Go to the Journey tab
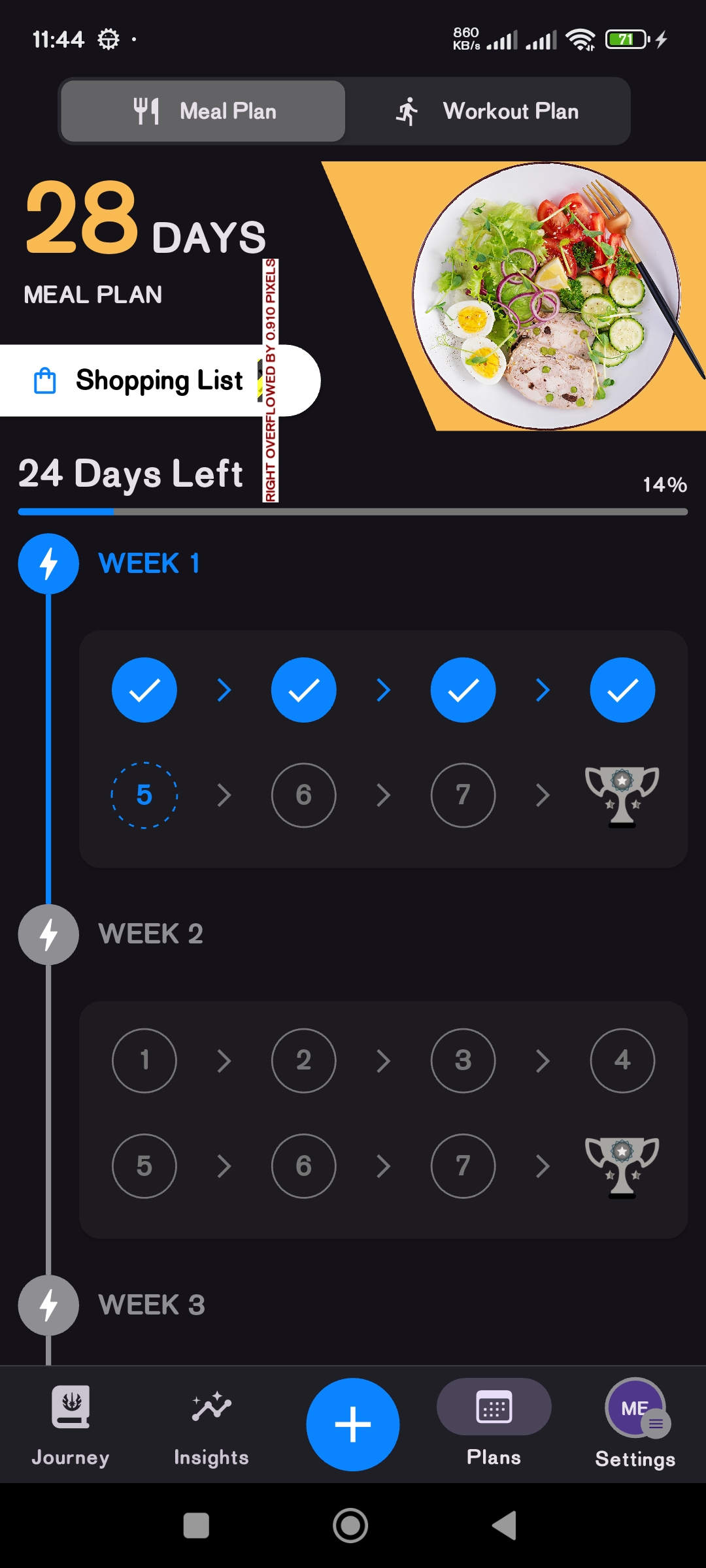706x1568 pixels. tap(71, 1426)
